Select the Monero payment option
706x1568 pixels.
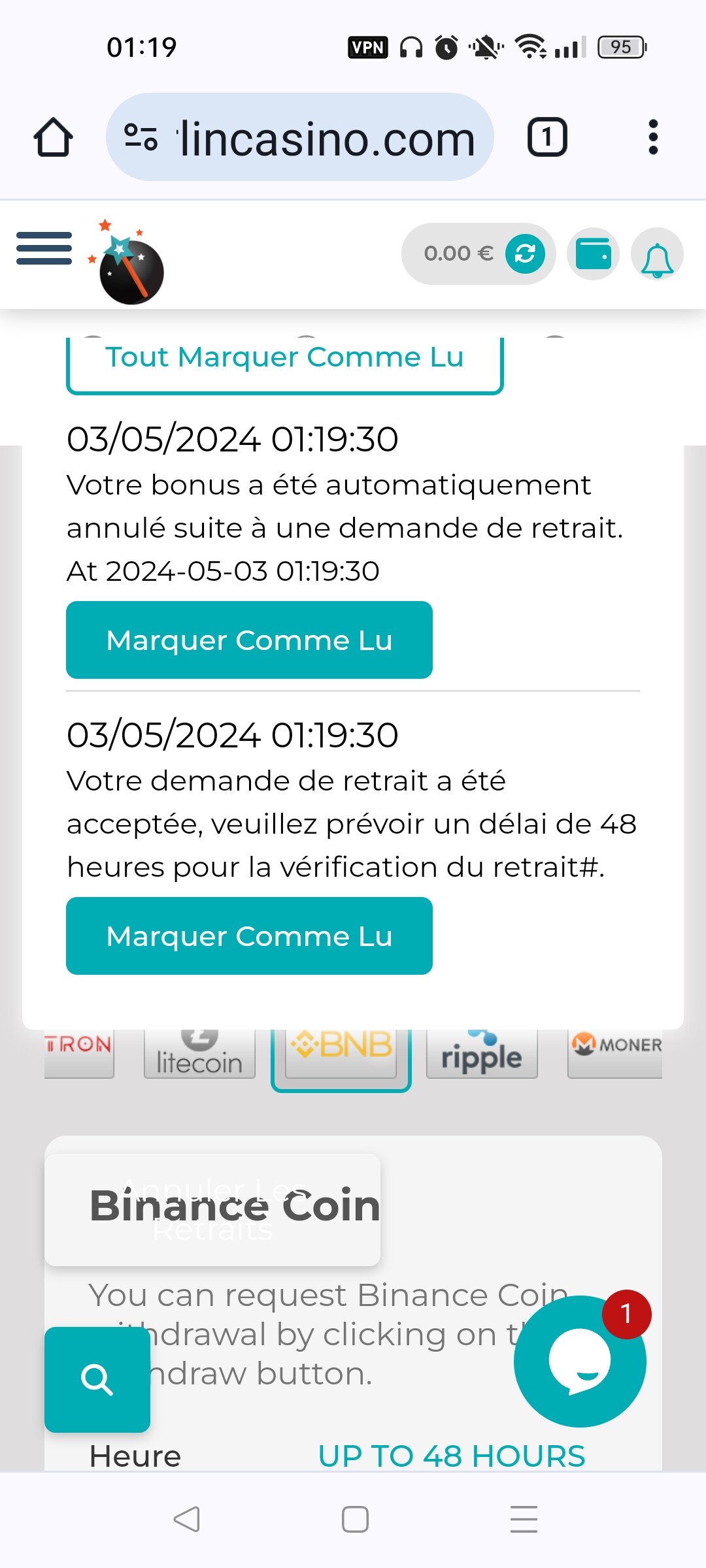point(615,1053)
